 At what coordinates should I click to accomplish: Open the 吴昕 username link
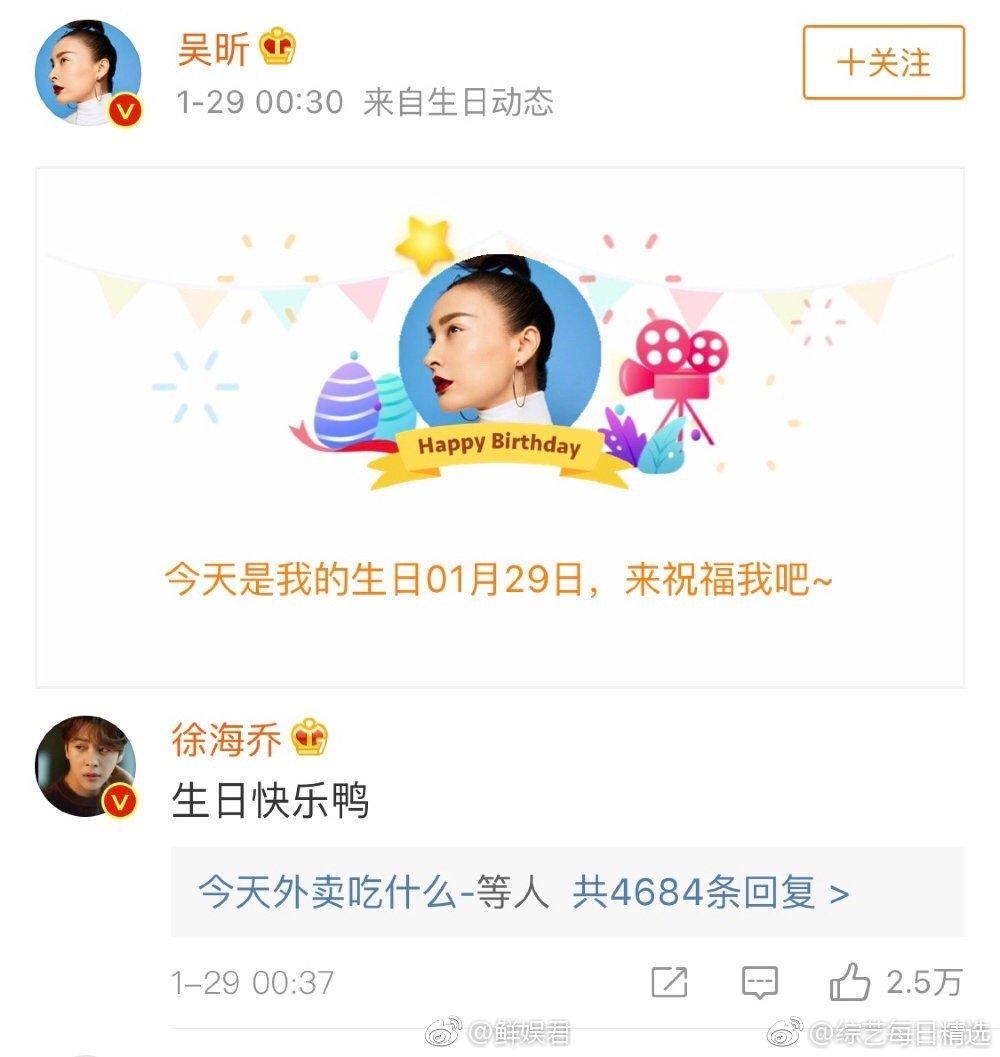(213, 48)
